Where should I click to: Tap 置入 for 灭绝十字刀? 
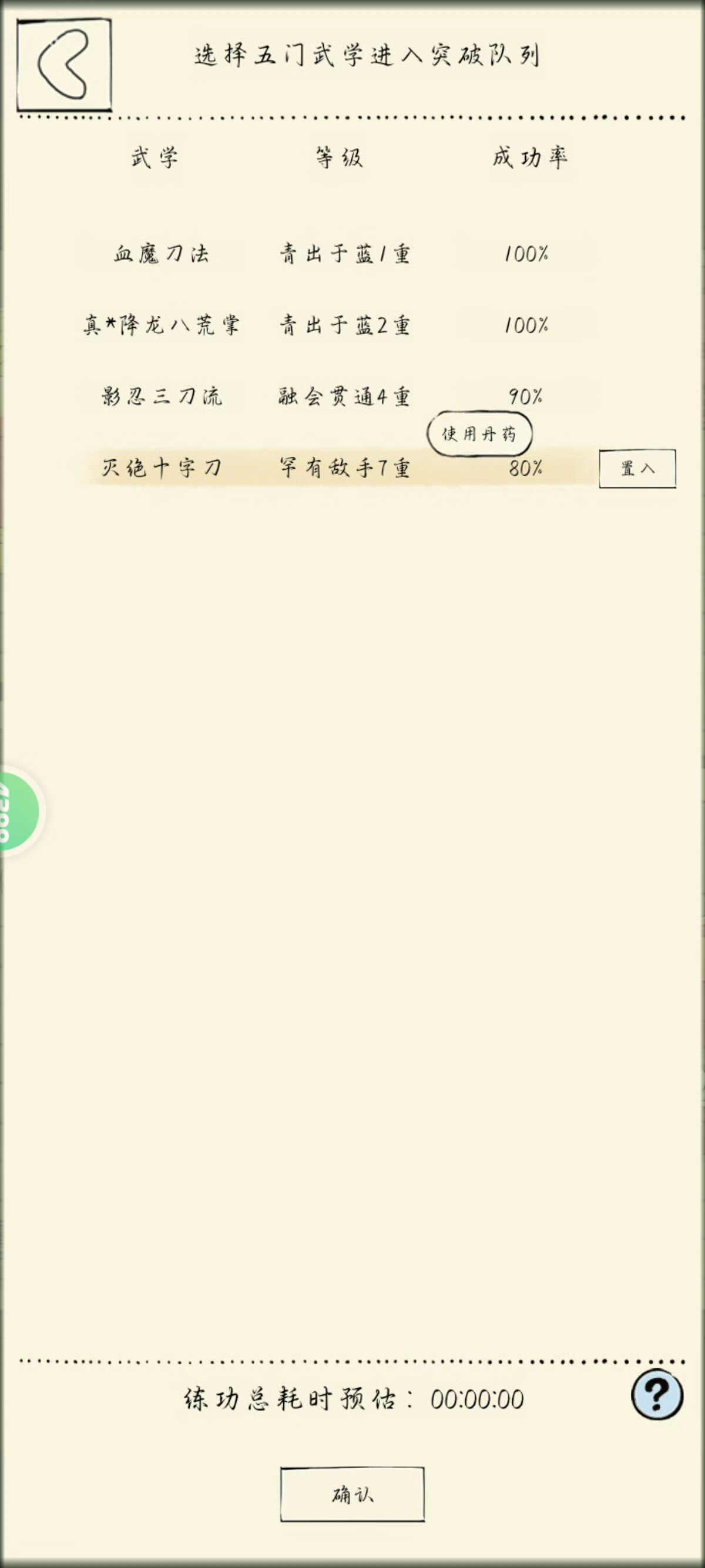coord(637,469)
